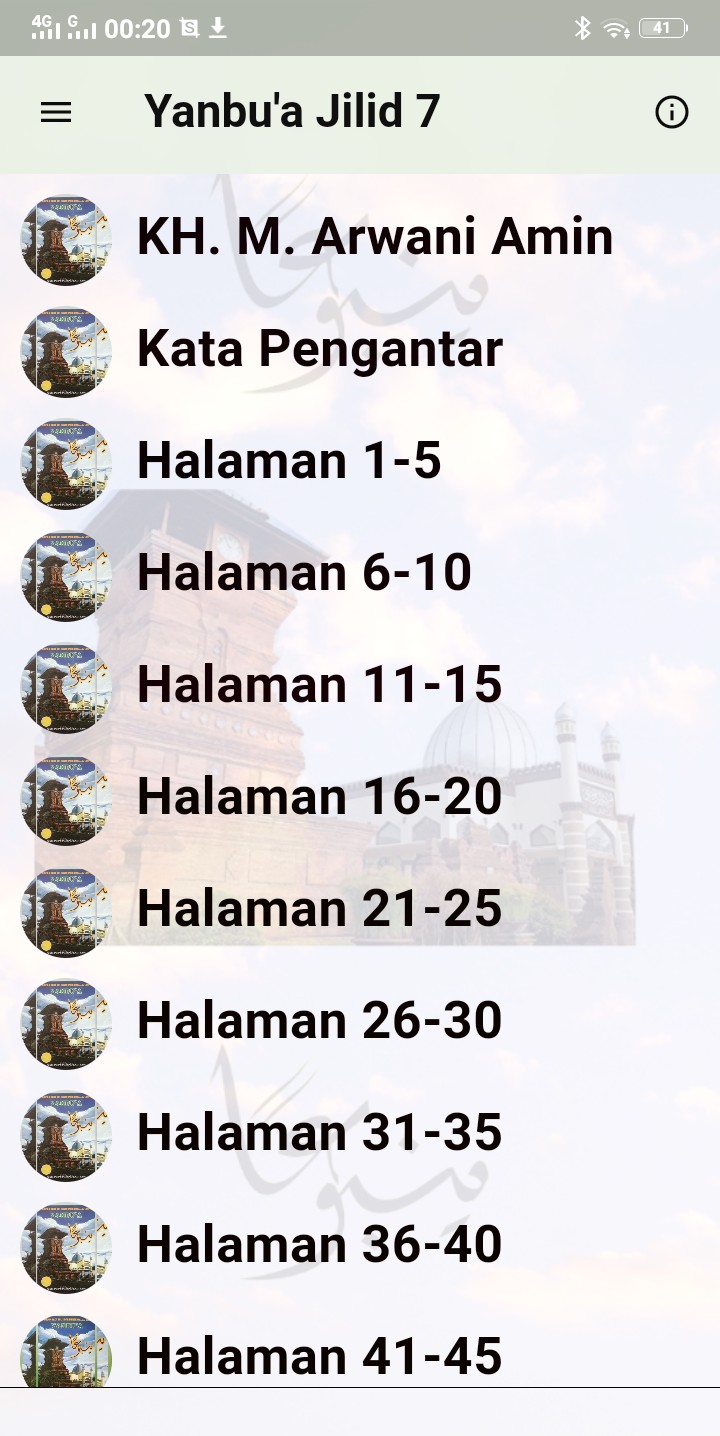Open the hamburger drawer menu
Image resolution: width=720 pixels, height=1436 pixels.
[56, 113]
